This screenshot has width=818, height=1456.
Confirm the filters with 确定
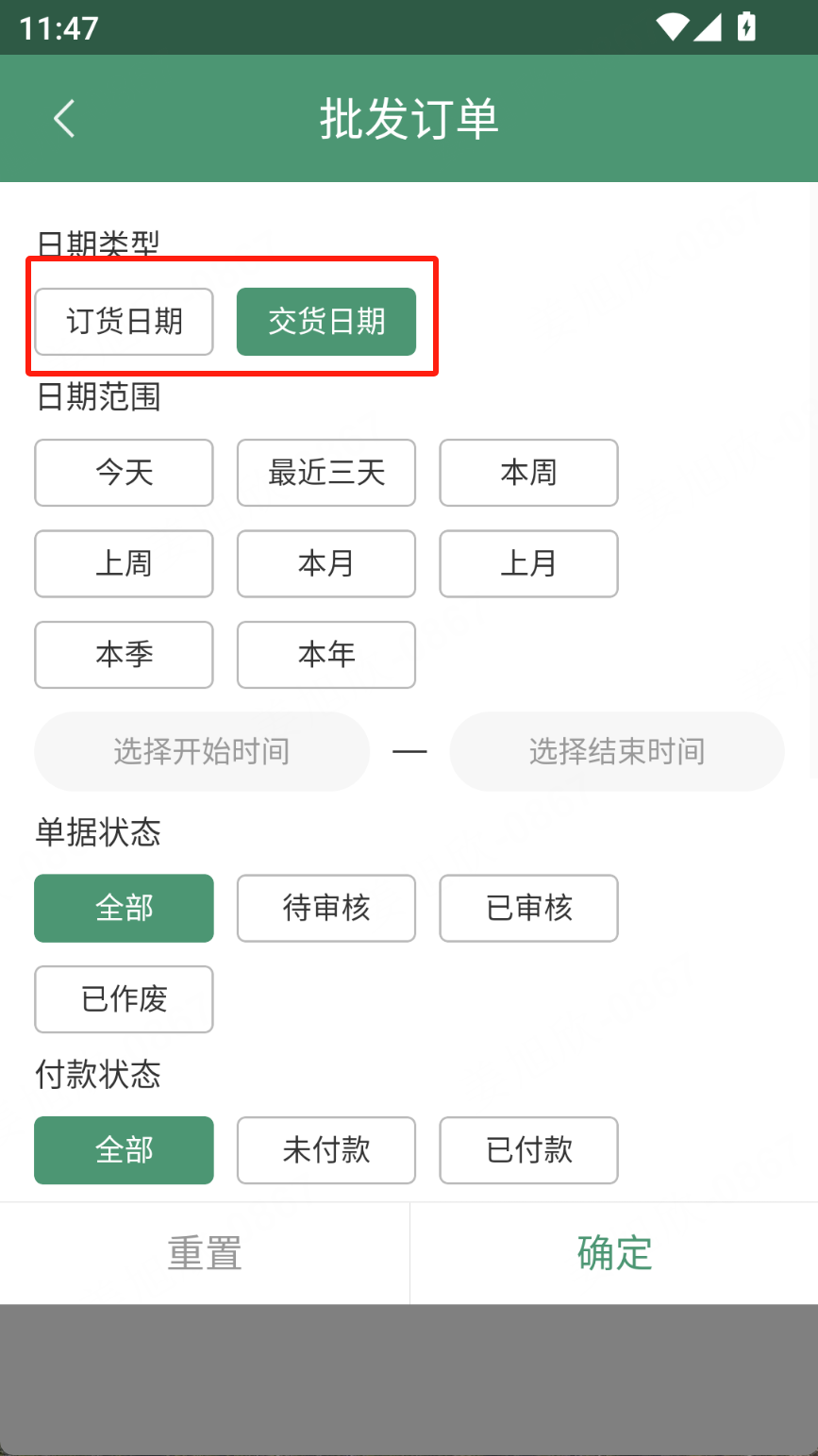(614, 1253)
